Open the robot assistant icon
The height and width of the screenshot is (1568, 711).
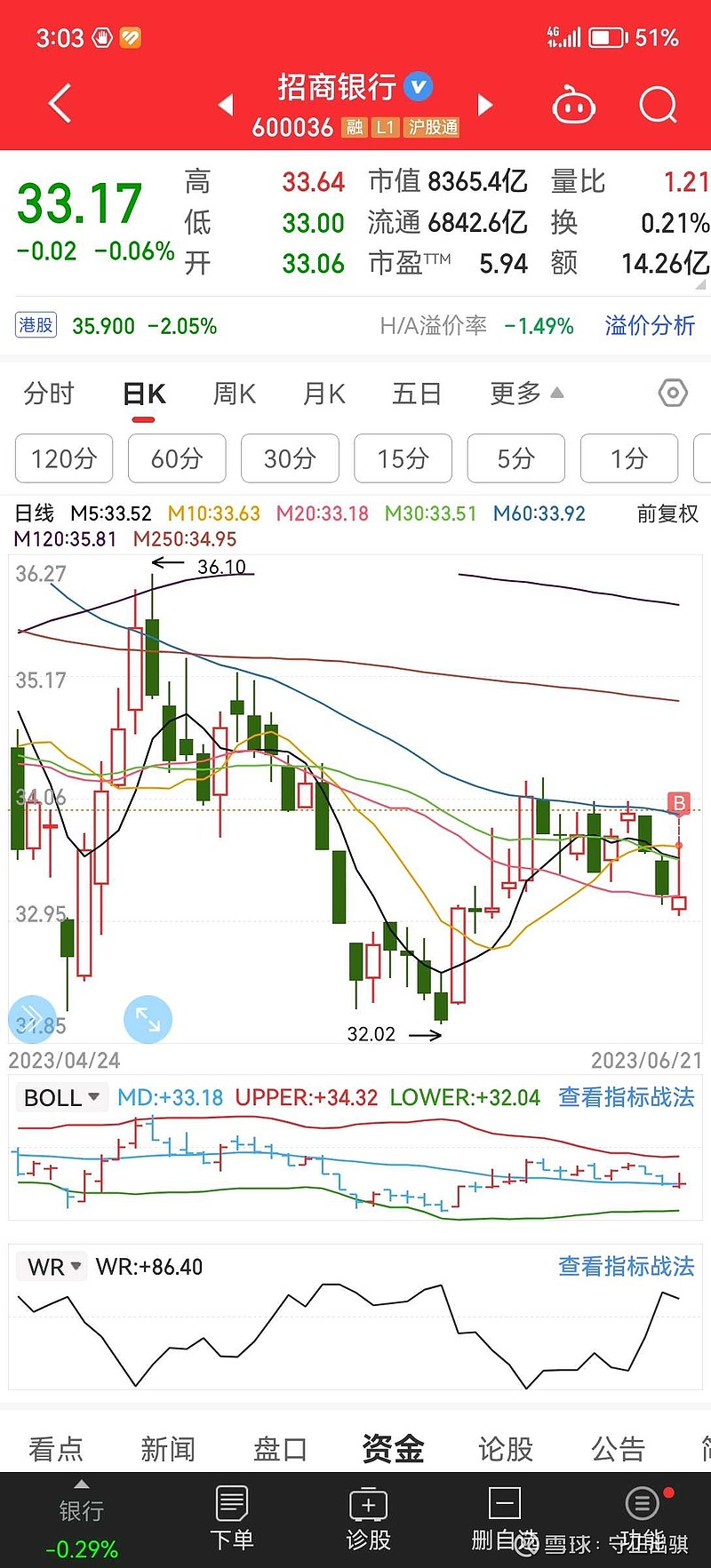click(x=573, y=106)
